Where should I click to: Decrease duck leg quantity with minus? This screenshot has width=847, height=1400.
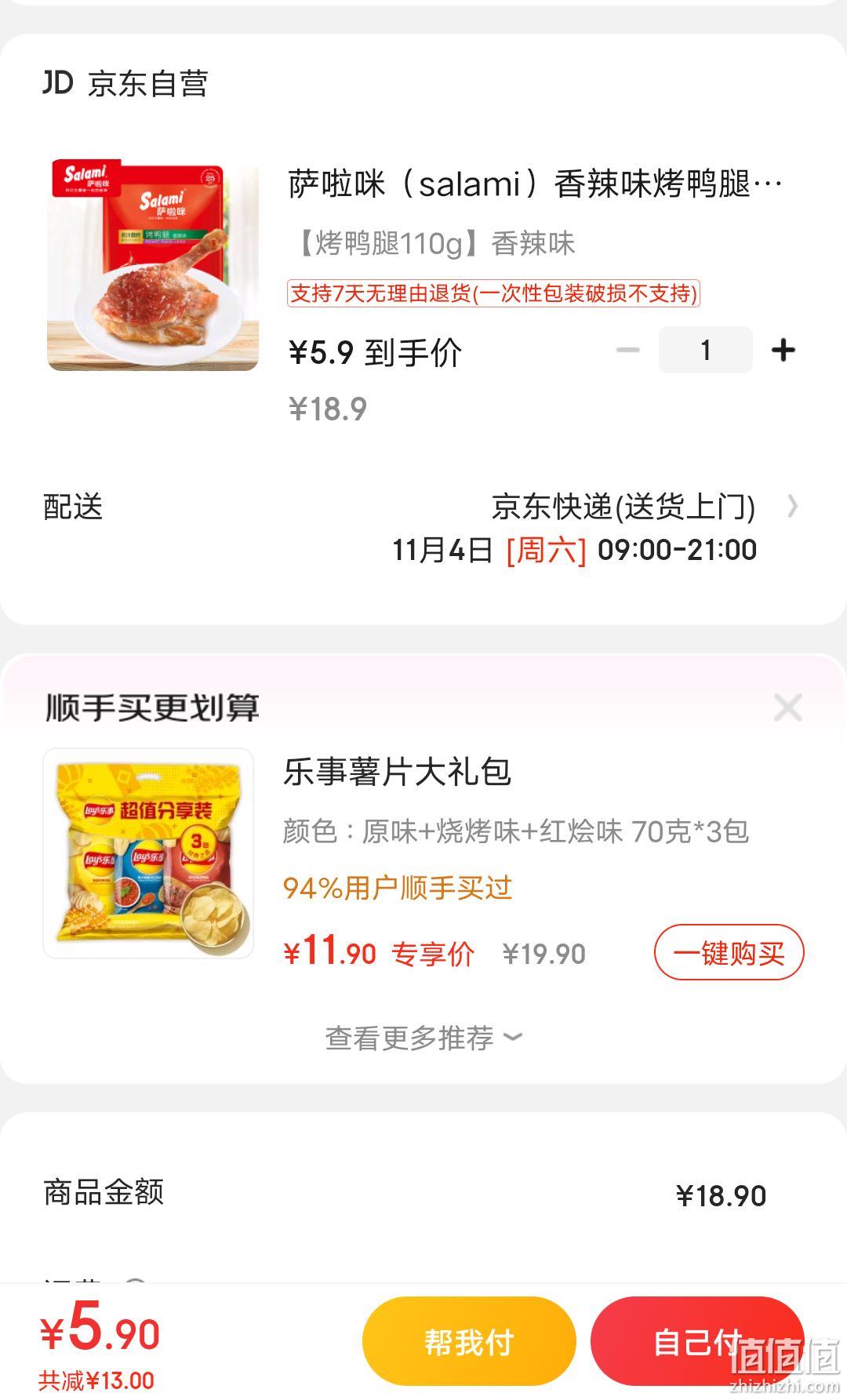[628, 350]
